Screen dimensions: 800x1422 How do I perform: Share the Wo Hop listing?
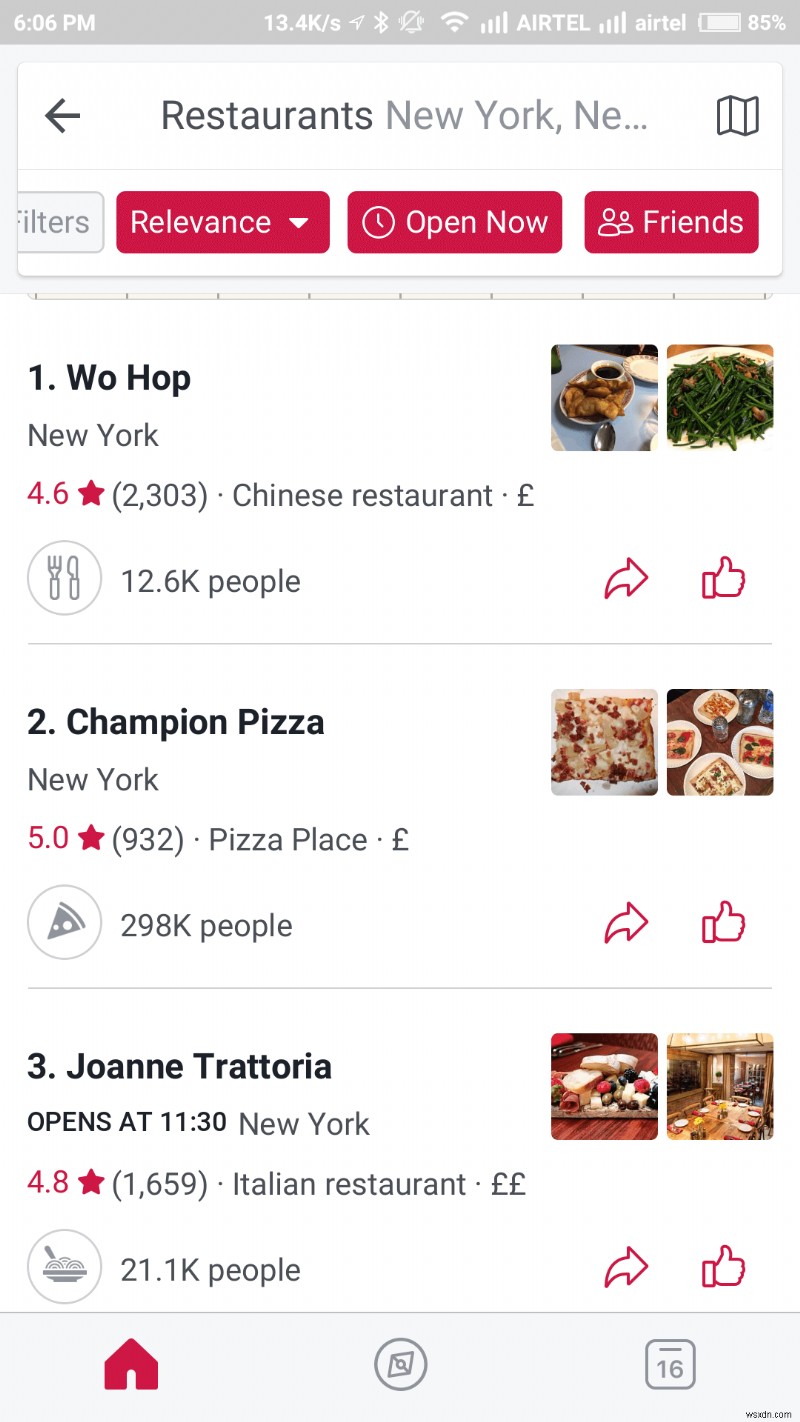click(626, 577)
